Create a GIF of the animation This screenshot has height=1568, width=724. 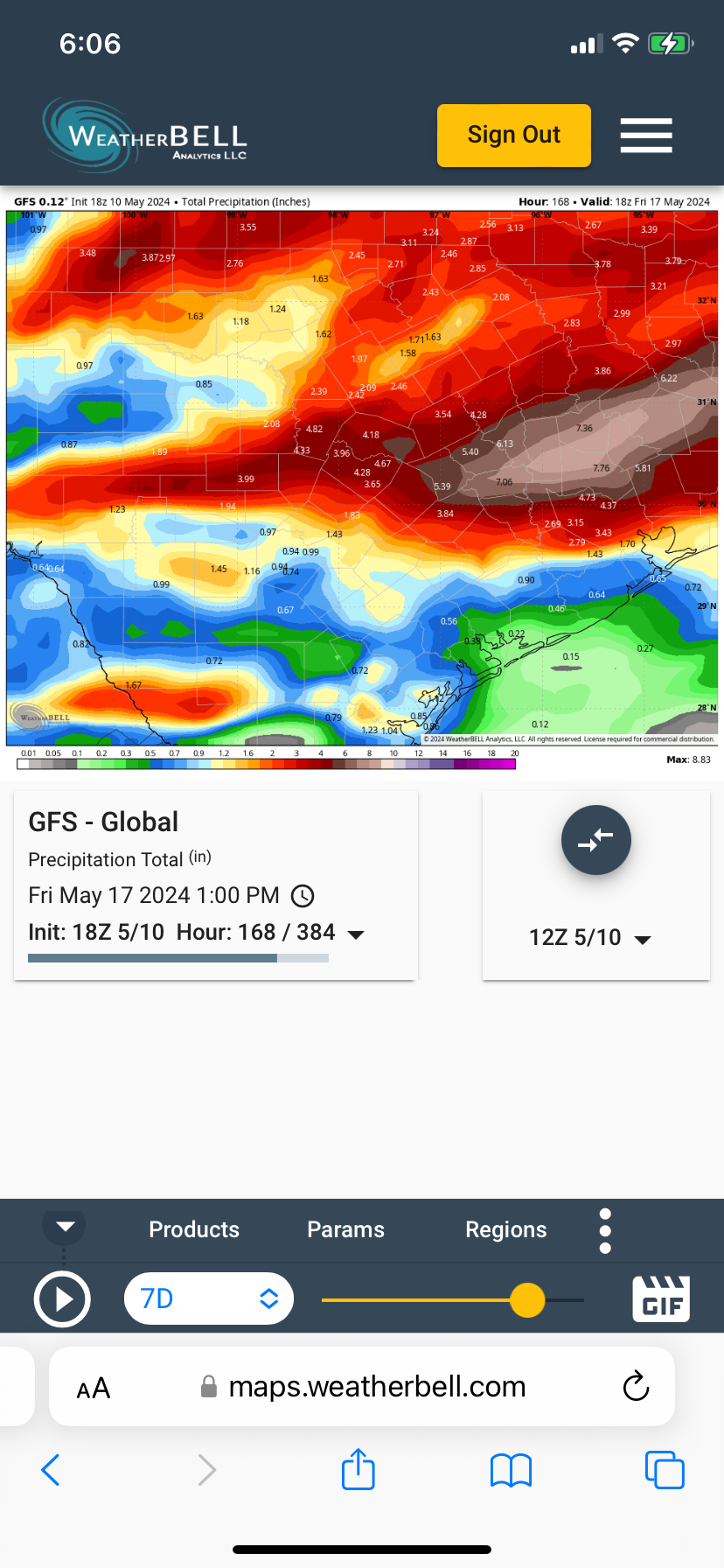tap(661, 1298)
